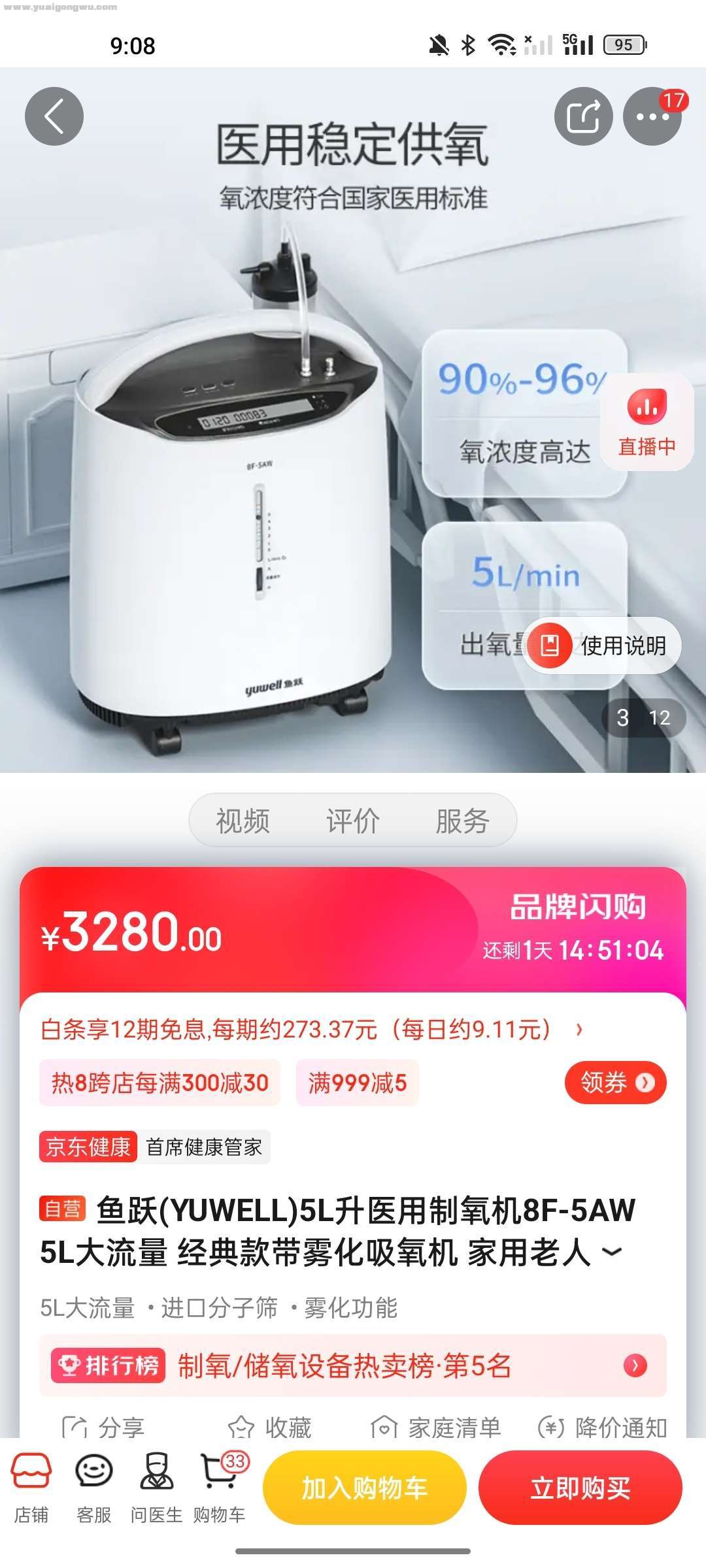Switch to the 视频 tab

(243, 821)
